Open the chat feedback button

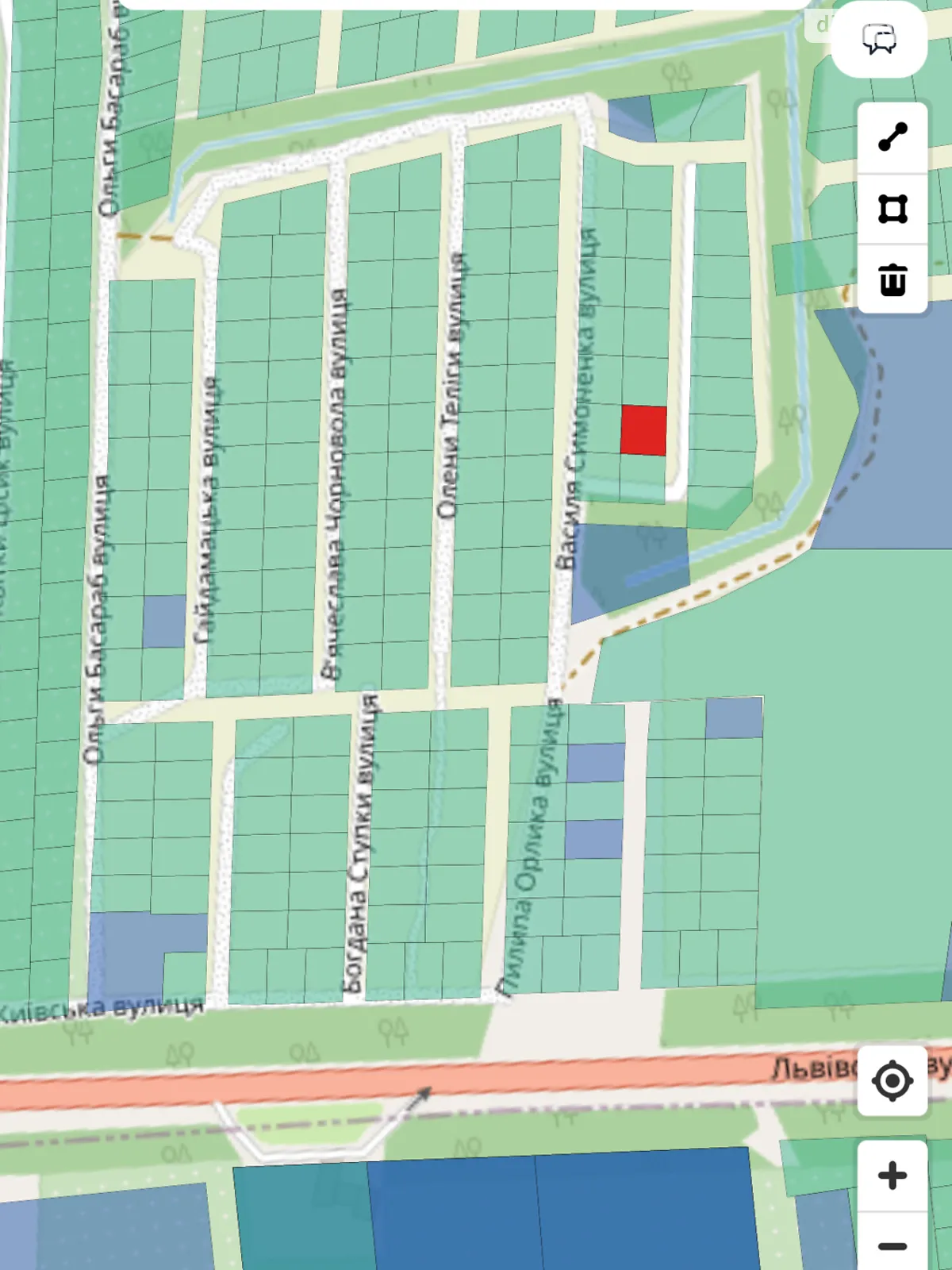[879, 38]
